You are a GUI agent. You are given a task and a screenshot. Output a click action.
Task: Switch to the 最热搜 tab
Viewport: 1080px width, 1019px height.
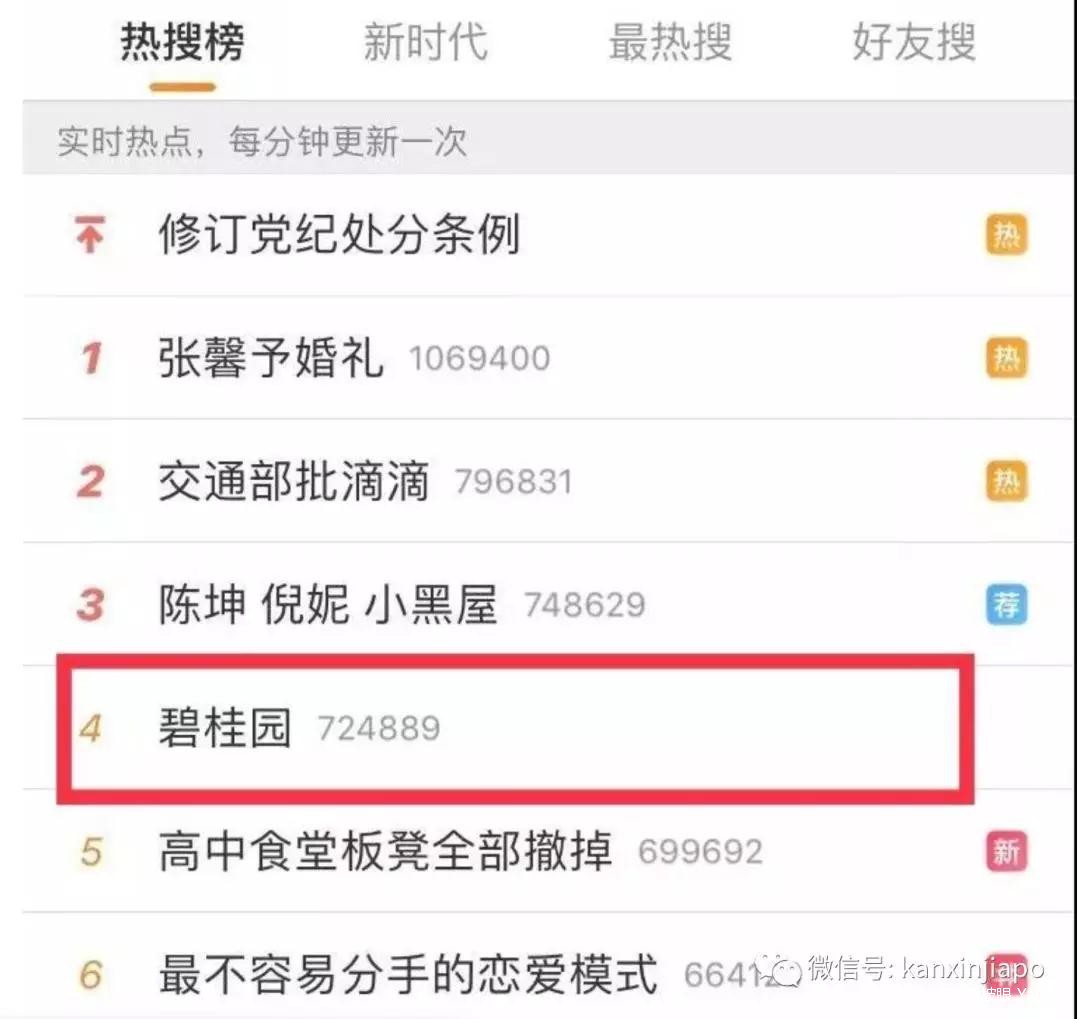670,43
